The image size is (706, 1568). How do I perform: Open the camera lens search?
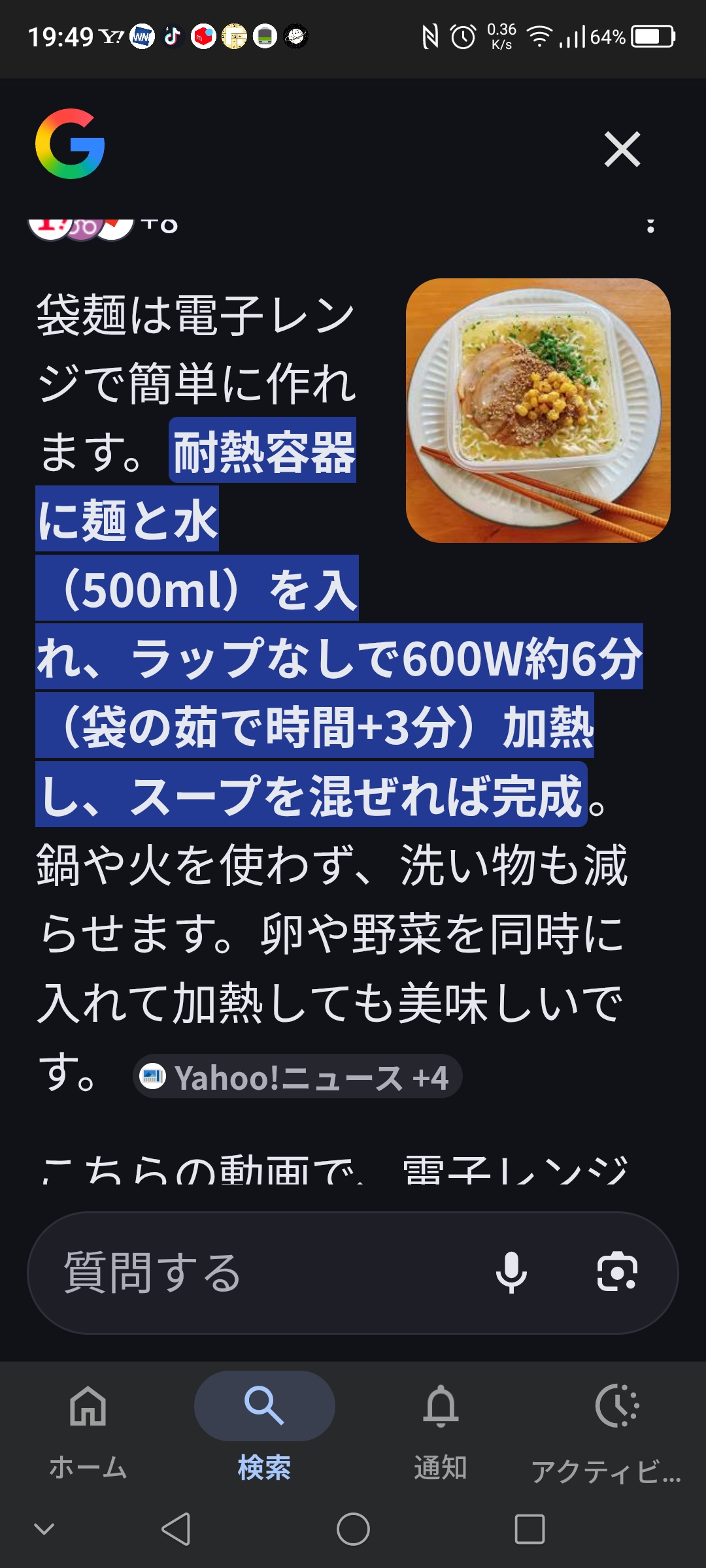tap(617, 1272)
